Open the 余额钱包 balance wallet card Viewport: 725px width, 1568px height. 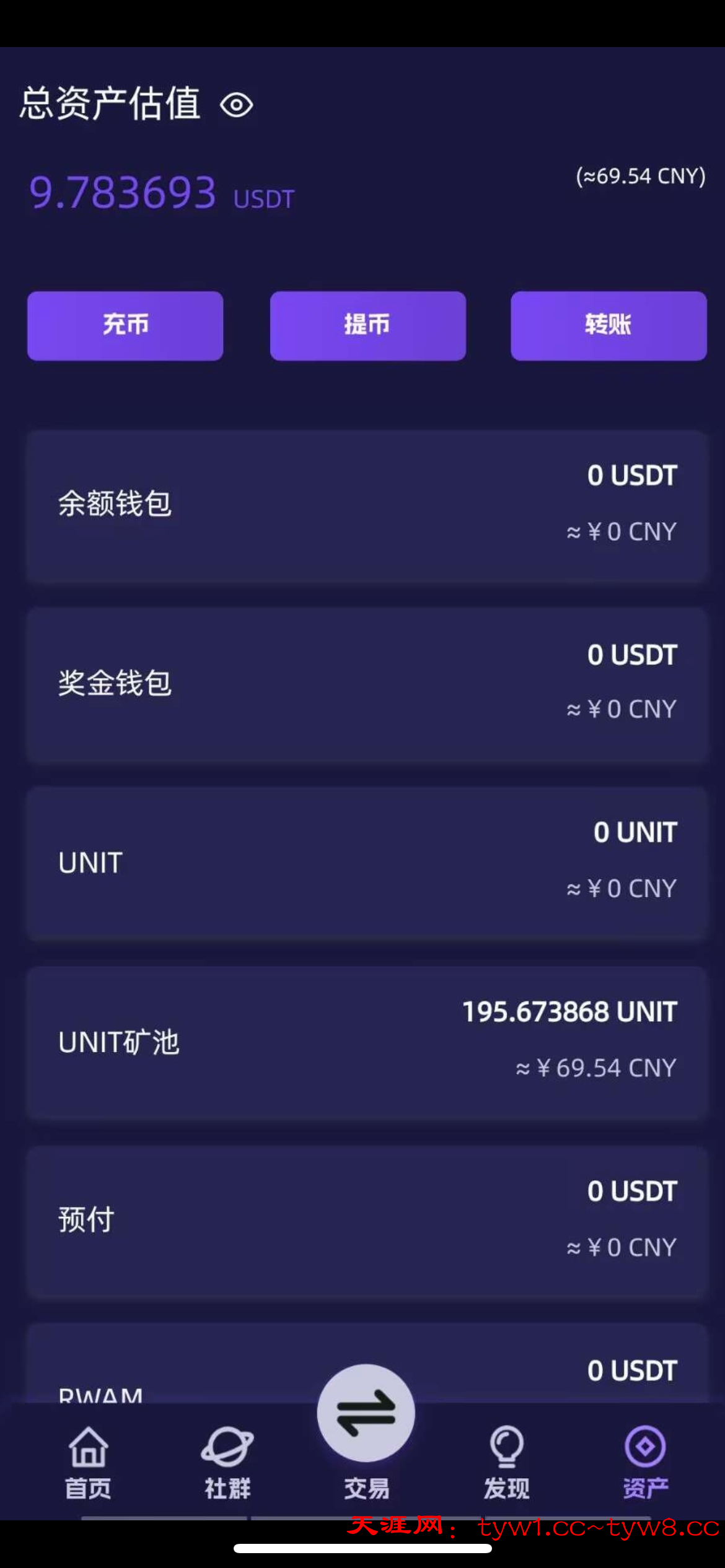[x=367, y=505]
